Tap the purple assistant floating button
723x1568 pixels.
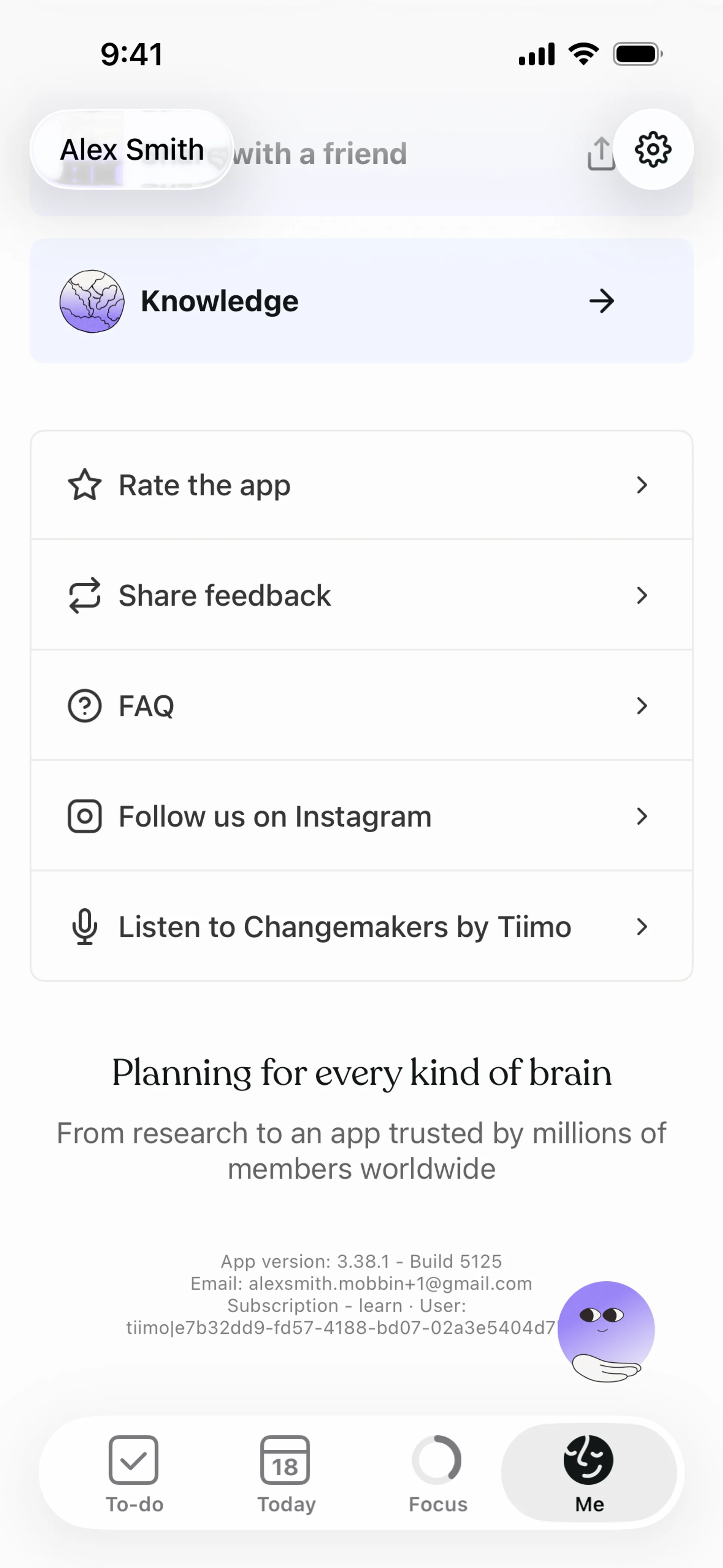coord(606,1331)
